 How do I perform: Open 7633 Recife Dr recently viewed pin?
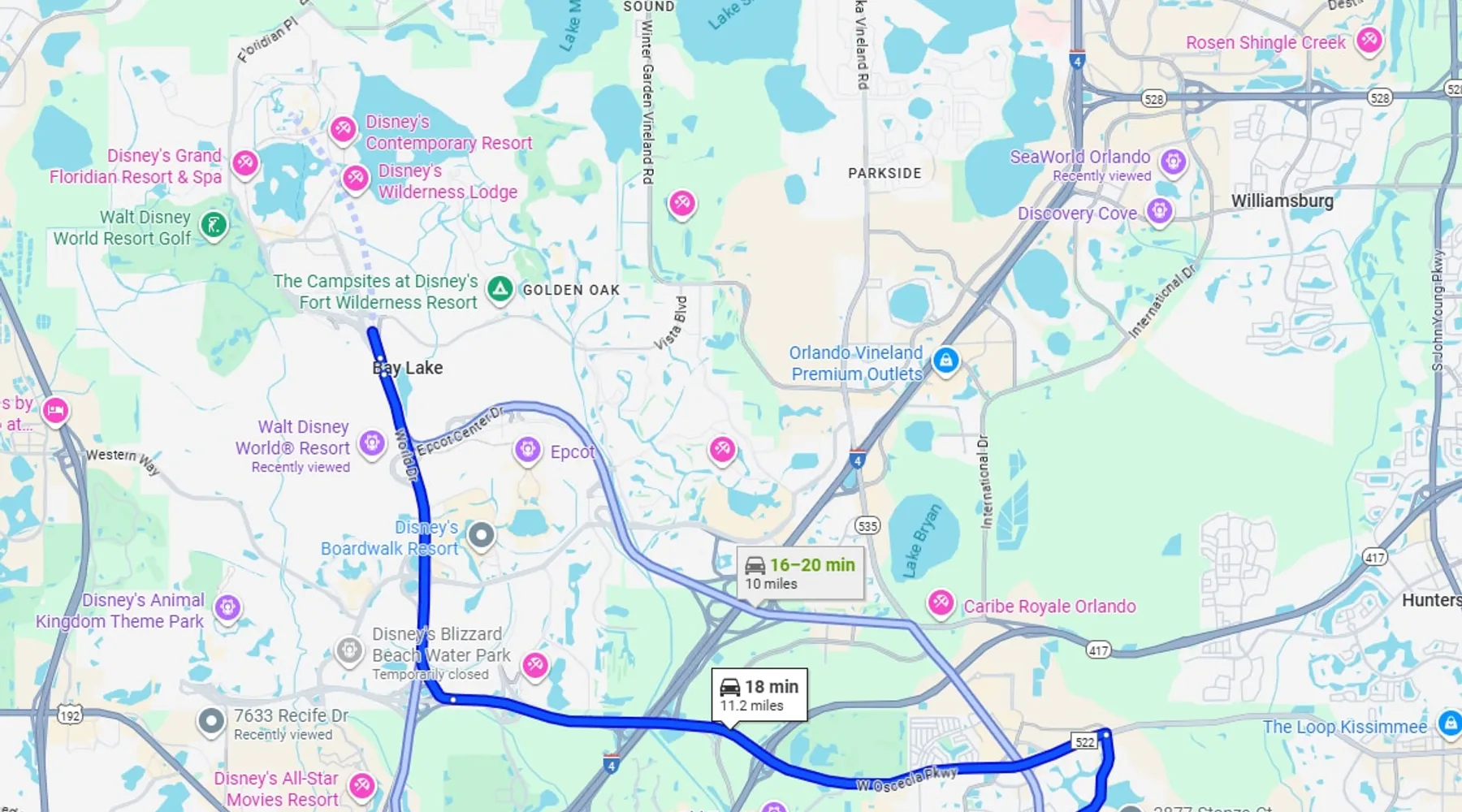tap(211, 721)
